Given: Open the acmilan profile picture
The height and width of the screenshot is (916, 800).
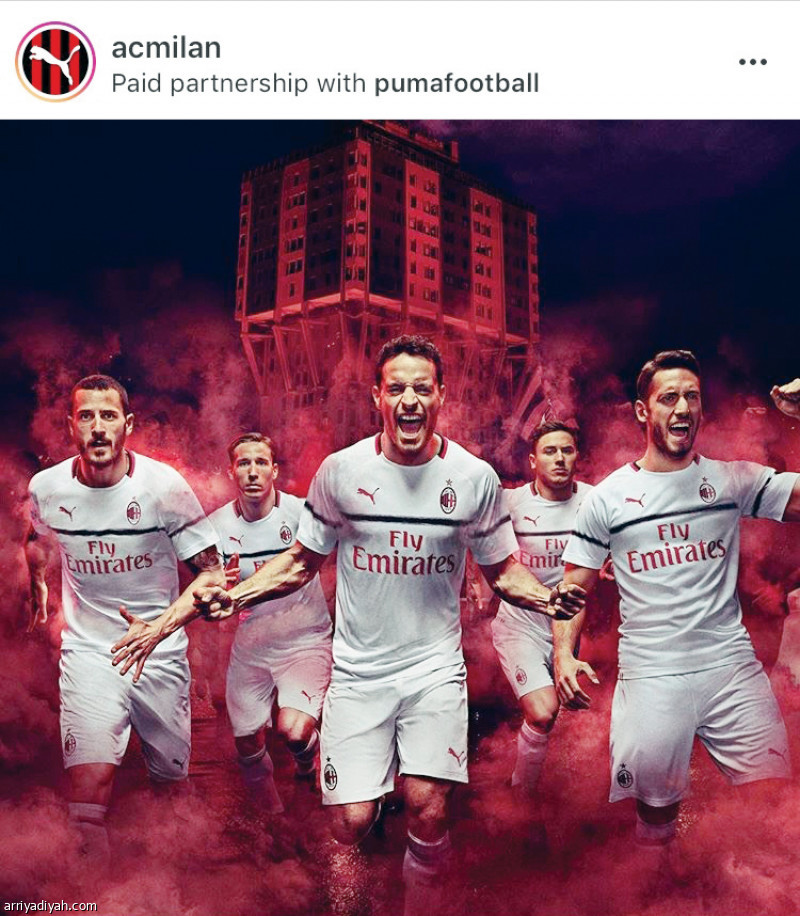Looking at the screenshot, I should tap(55, 62).
